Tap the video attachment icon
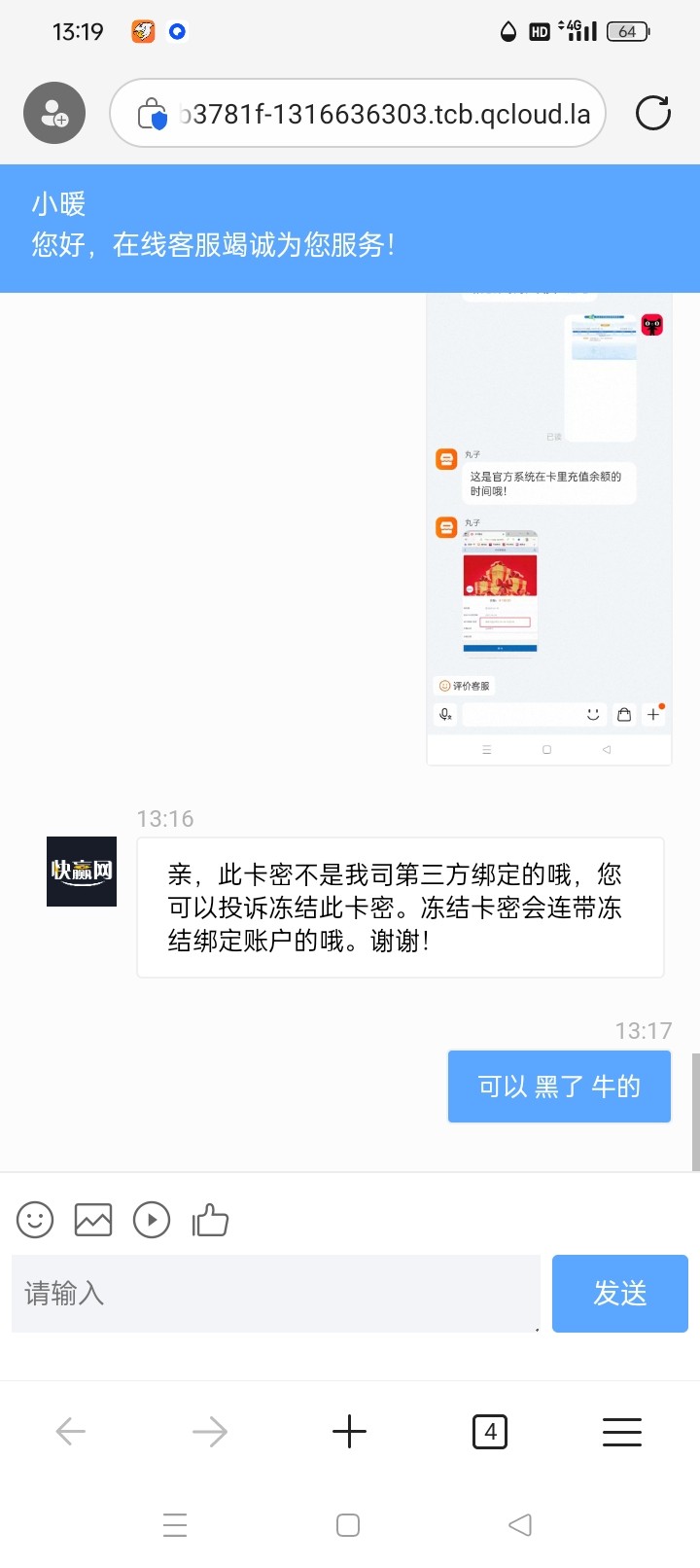This screenshot has height=1568, width=700. 152,1220
